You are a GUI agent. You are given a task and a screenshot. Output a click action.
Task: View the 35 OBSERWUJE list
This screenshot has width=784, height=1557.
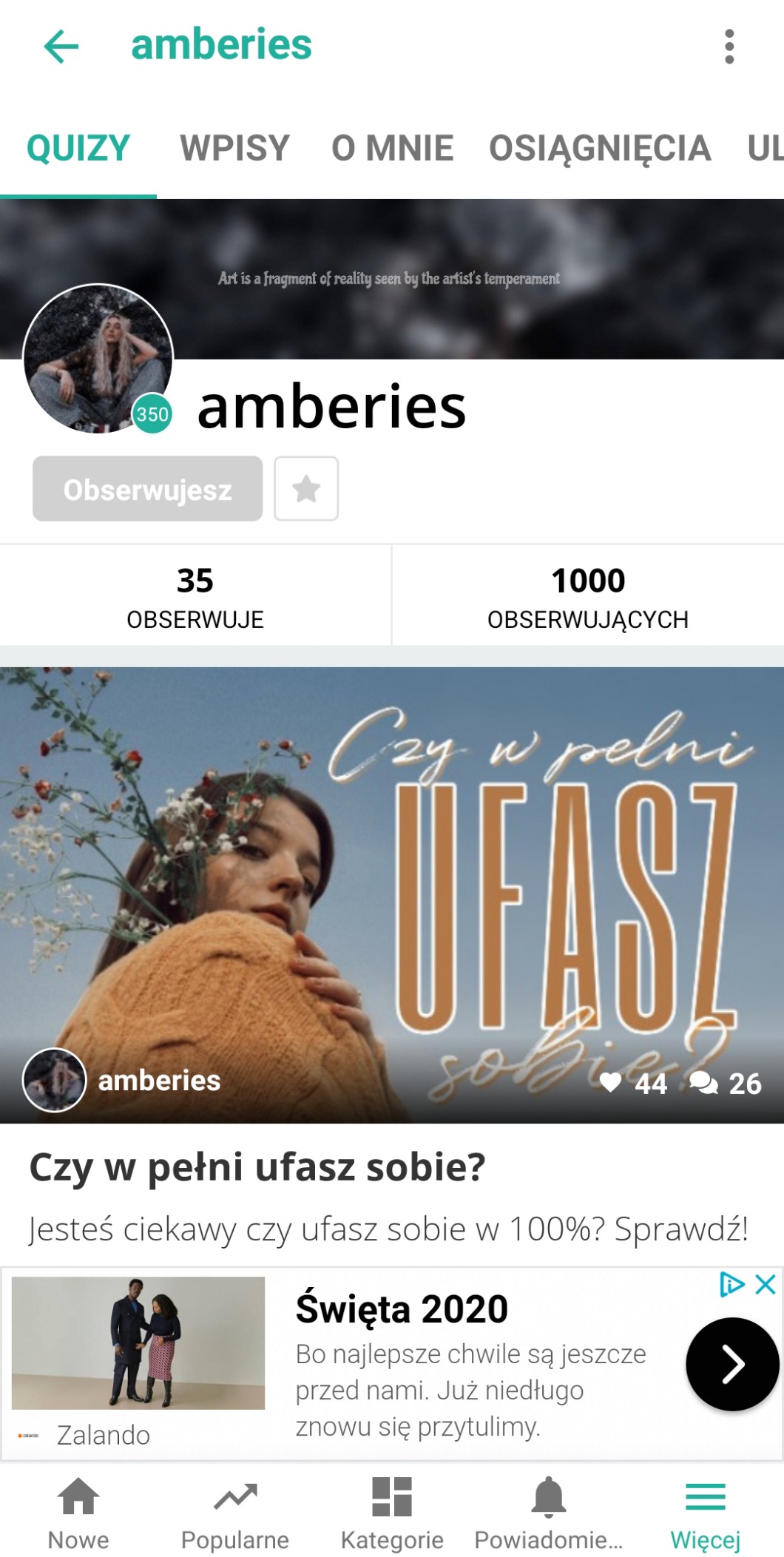coord(195,596)
